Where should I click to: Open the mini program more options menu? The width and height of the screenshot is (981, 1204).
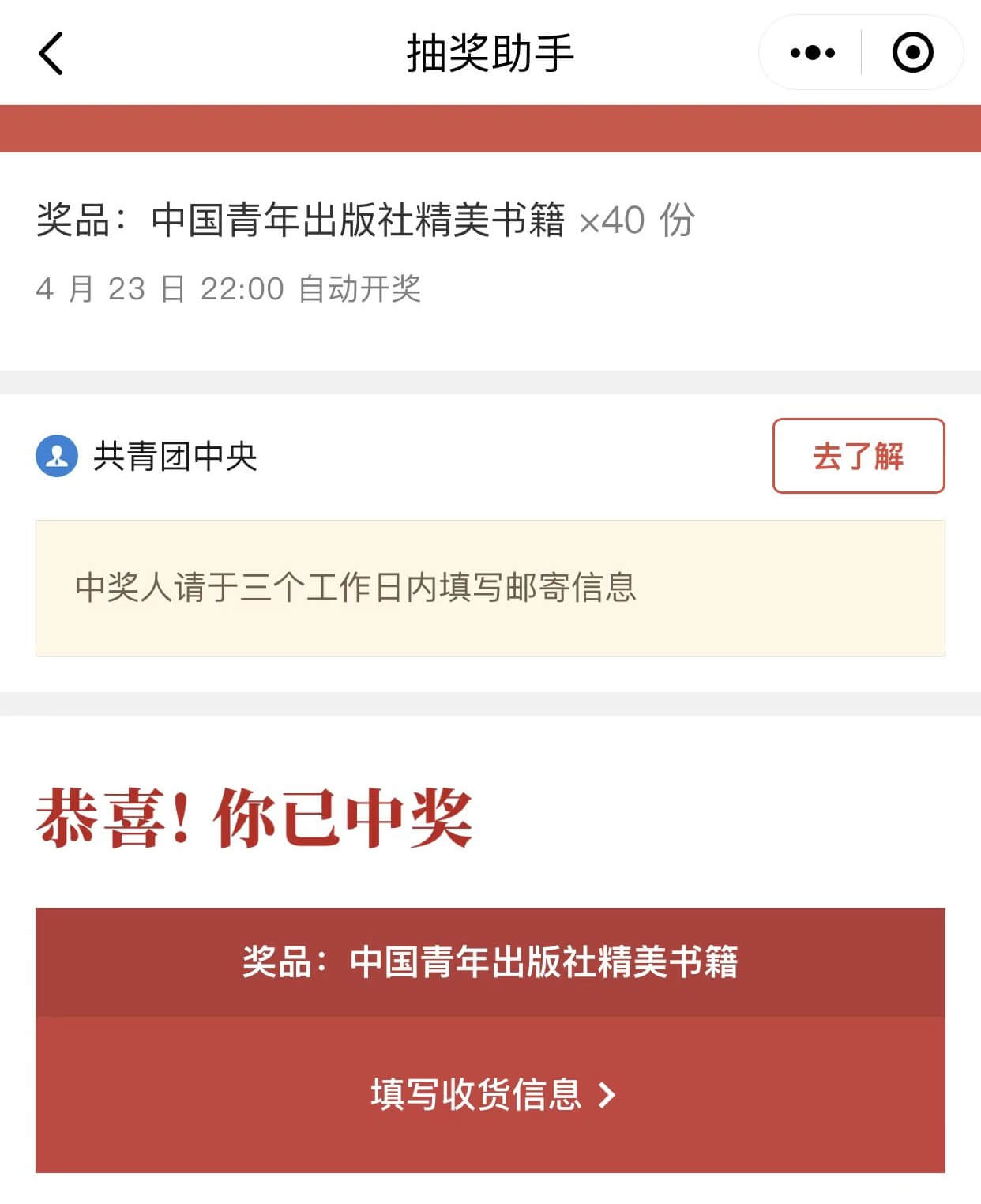click(812, 53)
